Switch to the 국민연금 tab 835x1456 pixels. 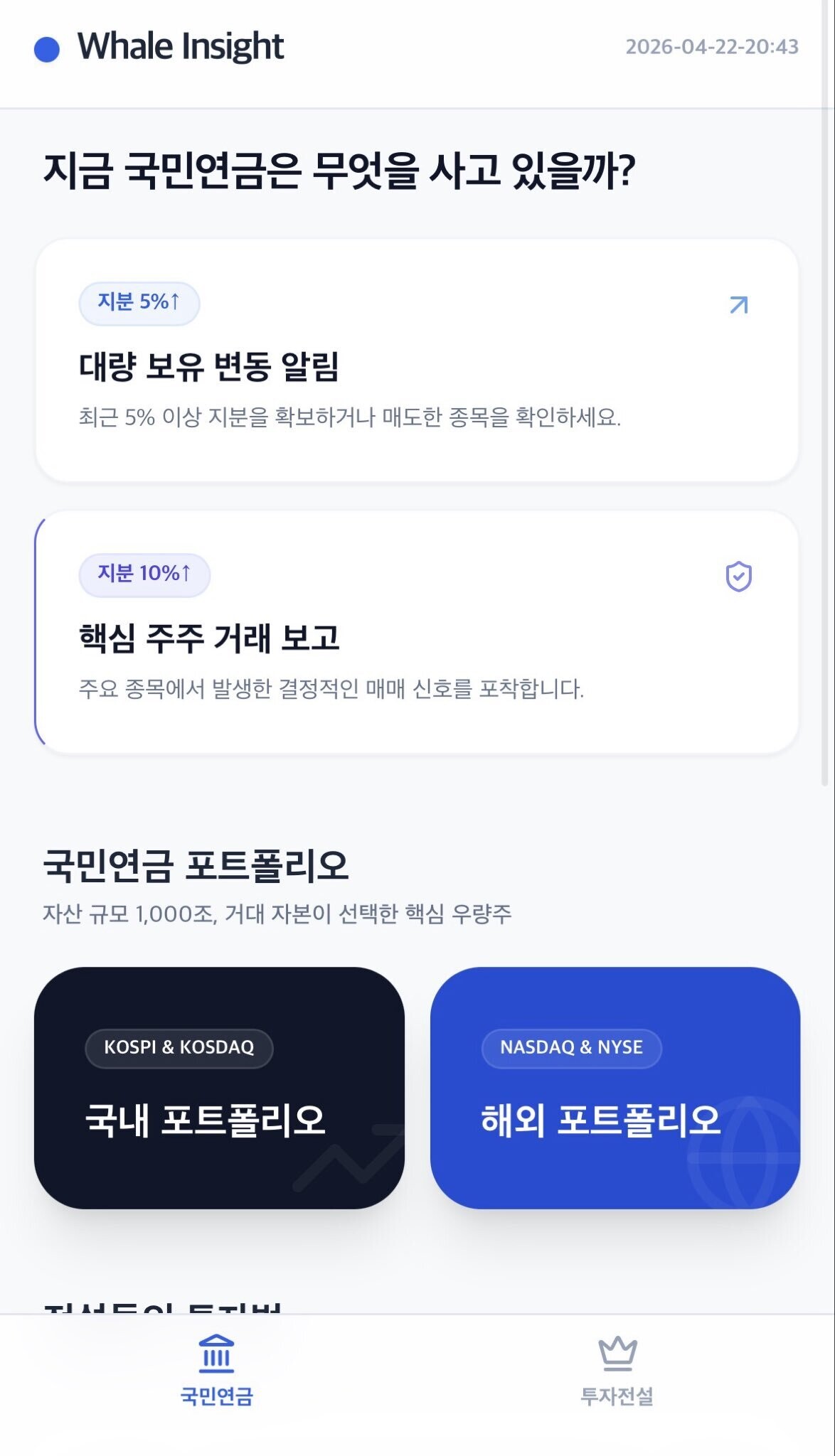[216, 1371]
